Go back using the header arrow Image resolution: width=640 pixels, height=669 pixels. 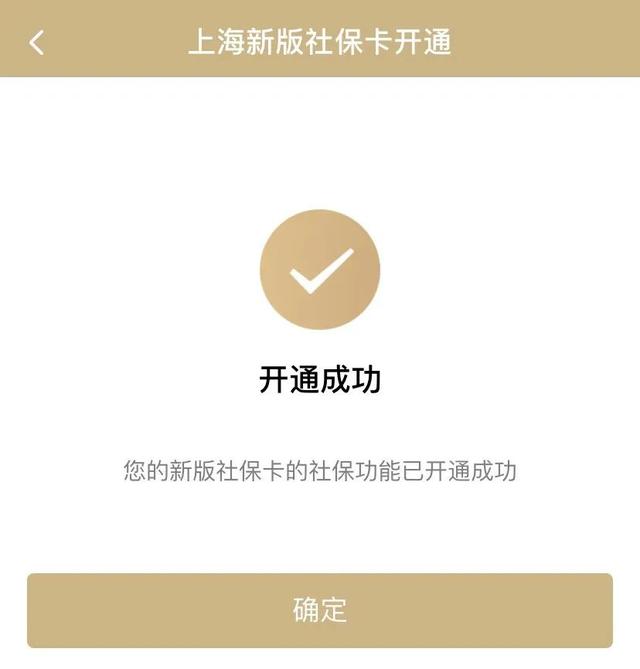click(x=37, y=42)
